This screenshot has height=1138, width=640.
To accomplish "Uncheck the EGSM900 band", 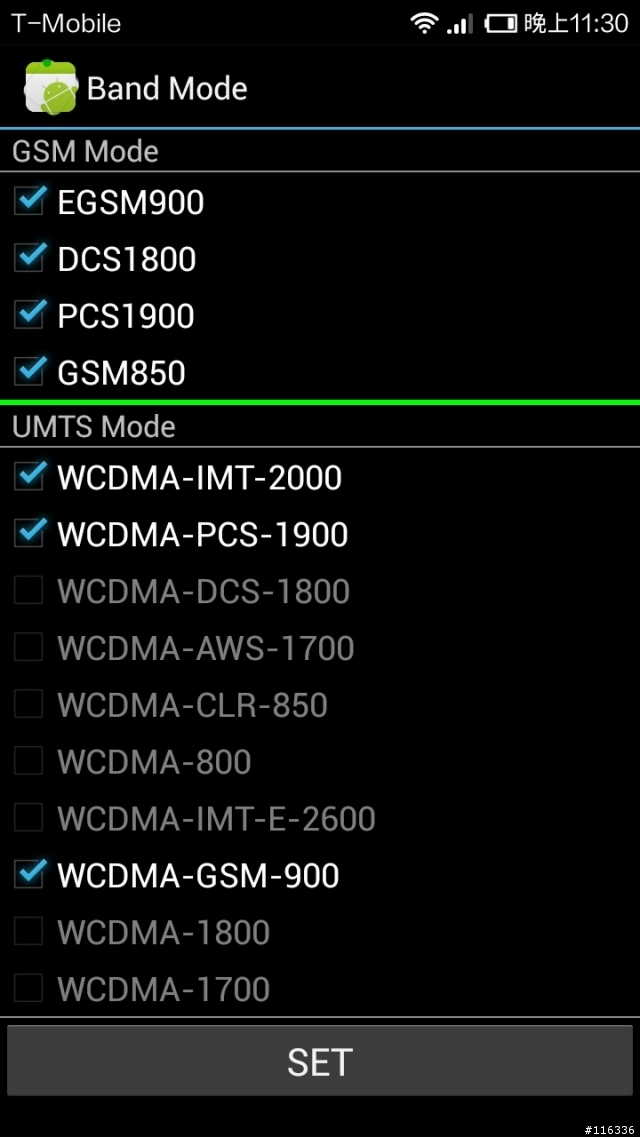I will click(29, 202).
